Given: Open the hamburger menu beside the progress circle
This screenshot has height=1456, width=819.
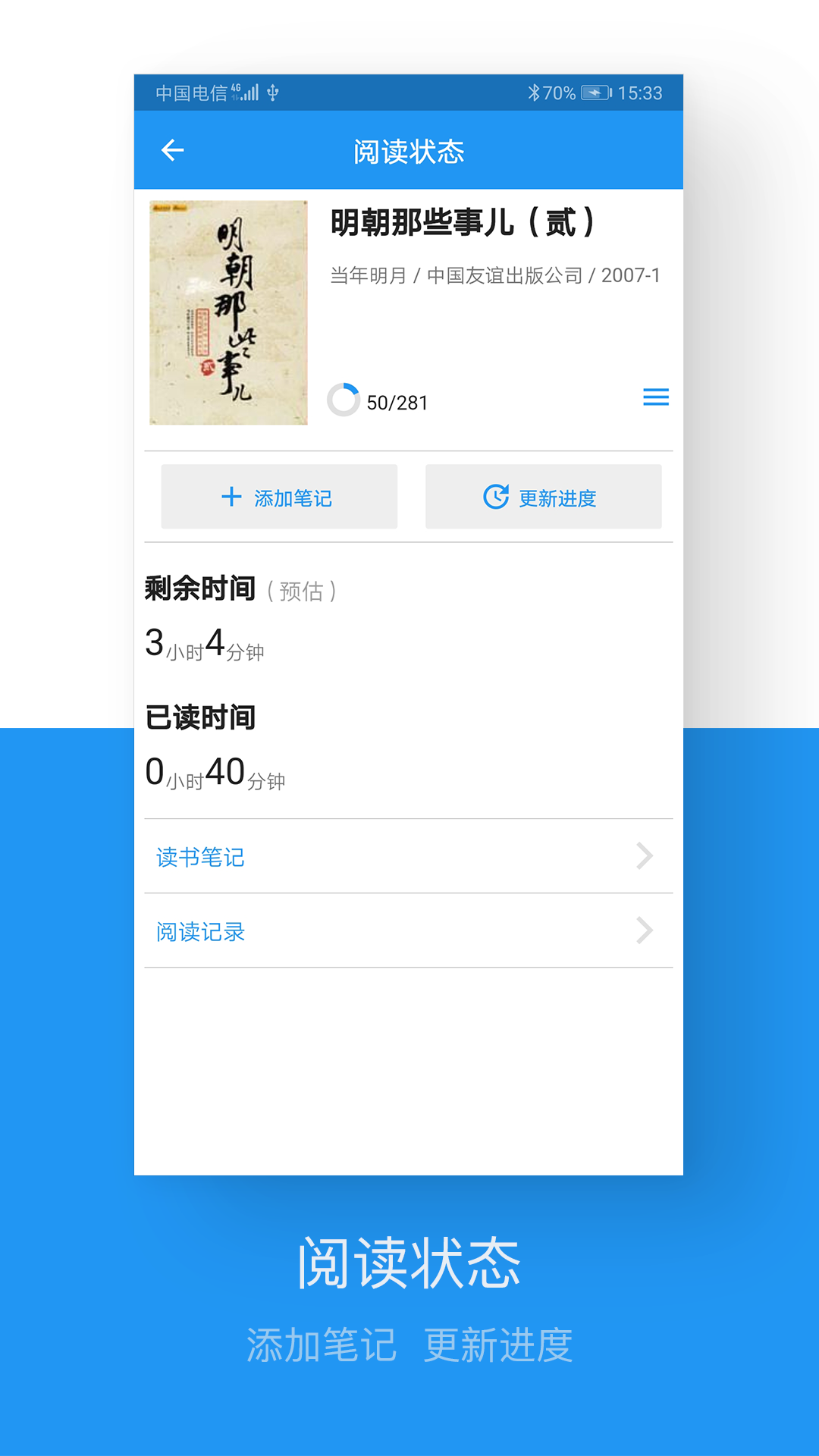Looking at the screenshot, I should [x=655, y=397].
